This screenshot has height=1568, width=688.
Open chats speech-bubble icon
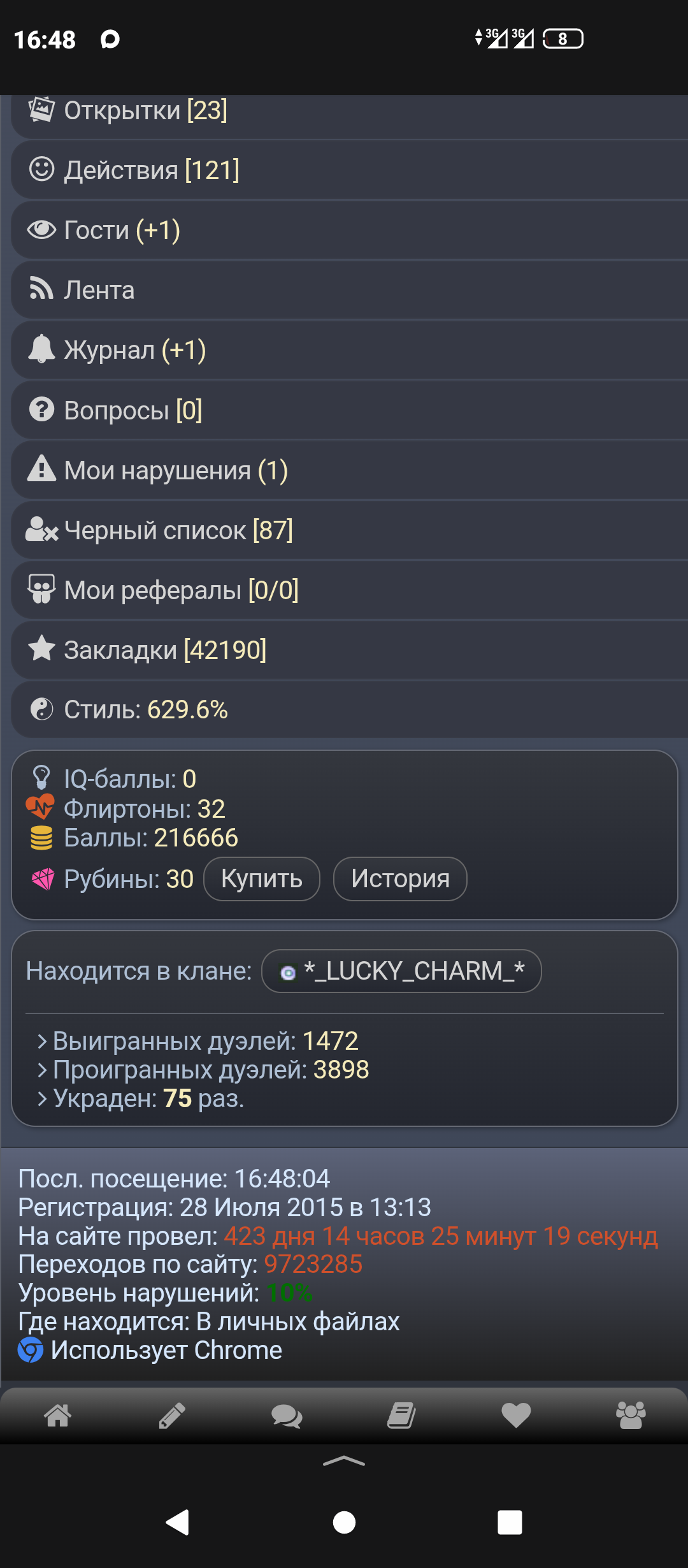(287, 1415)
